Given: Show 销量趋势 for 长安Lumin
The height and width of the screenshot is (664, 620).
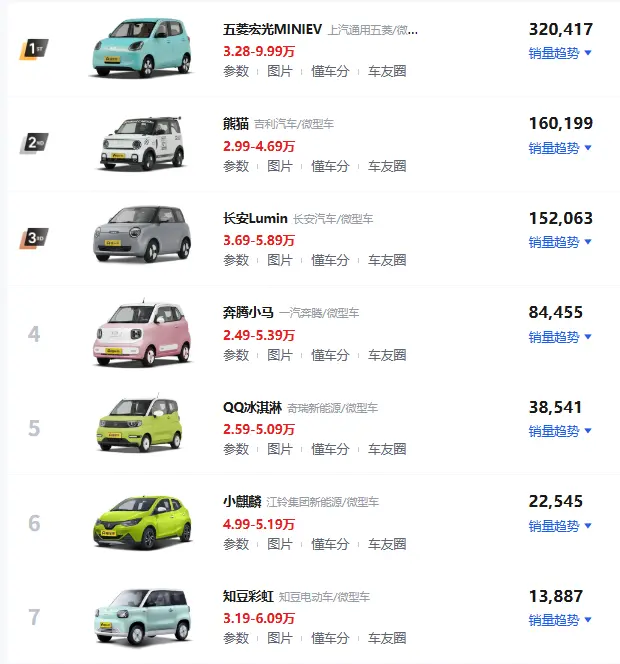Looking at the screenshot, I should [560, 242].
